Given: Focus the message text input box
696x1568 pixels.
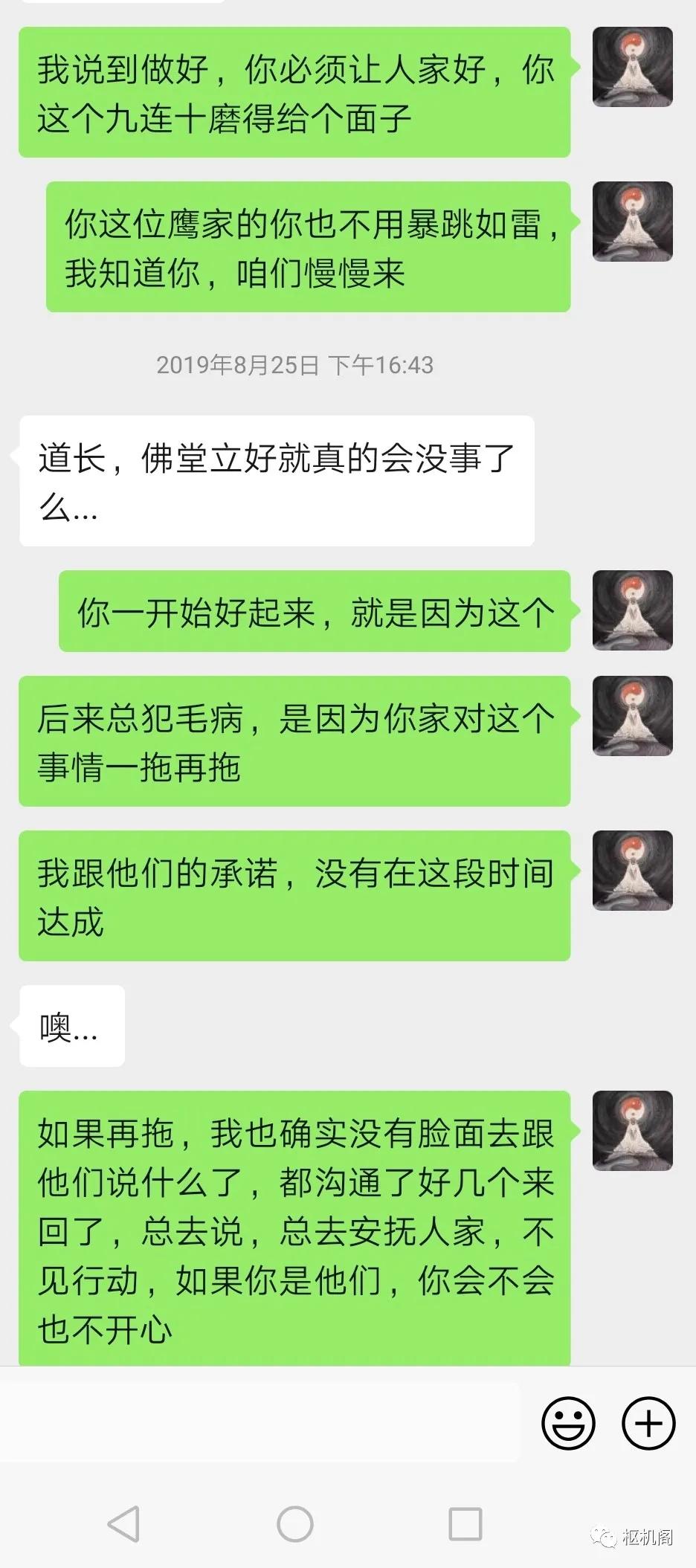Looking at the screenshot, I should click(260, 1423).
